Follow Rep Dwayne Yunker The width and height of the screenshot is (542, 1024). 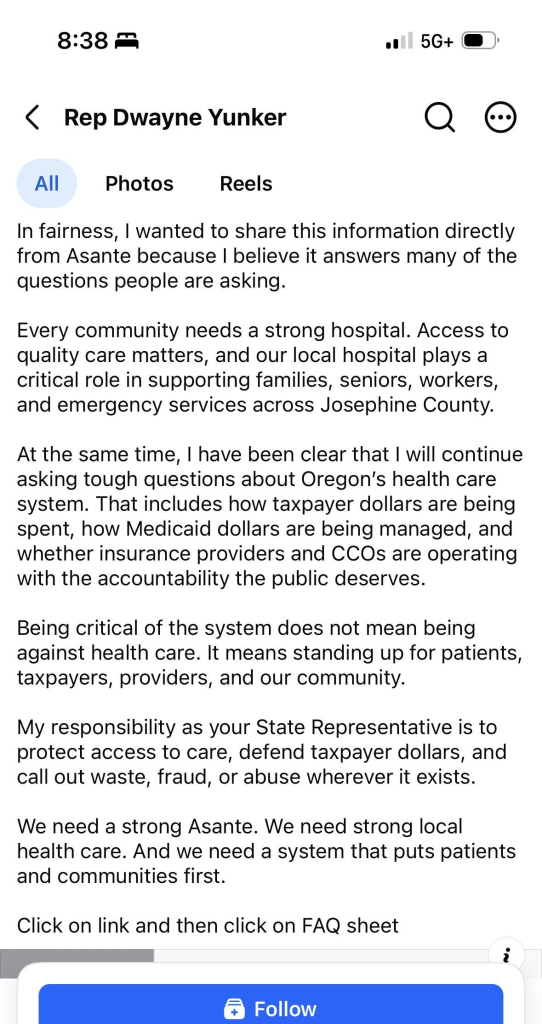coord(271,1007)
